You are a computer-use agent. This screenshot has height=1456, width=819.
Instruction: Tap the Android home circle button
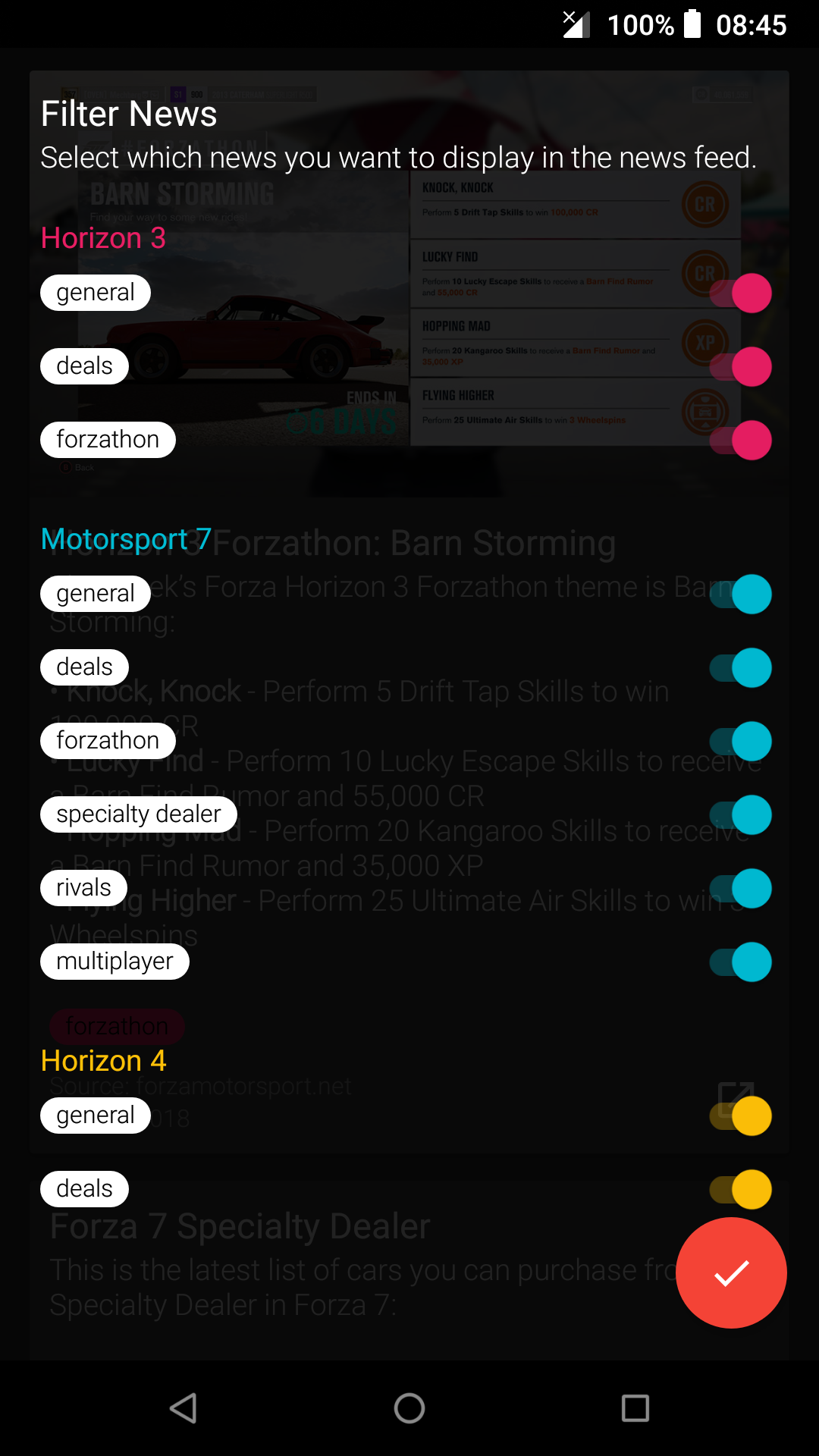(x=409, y=1409)
